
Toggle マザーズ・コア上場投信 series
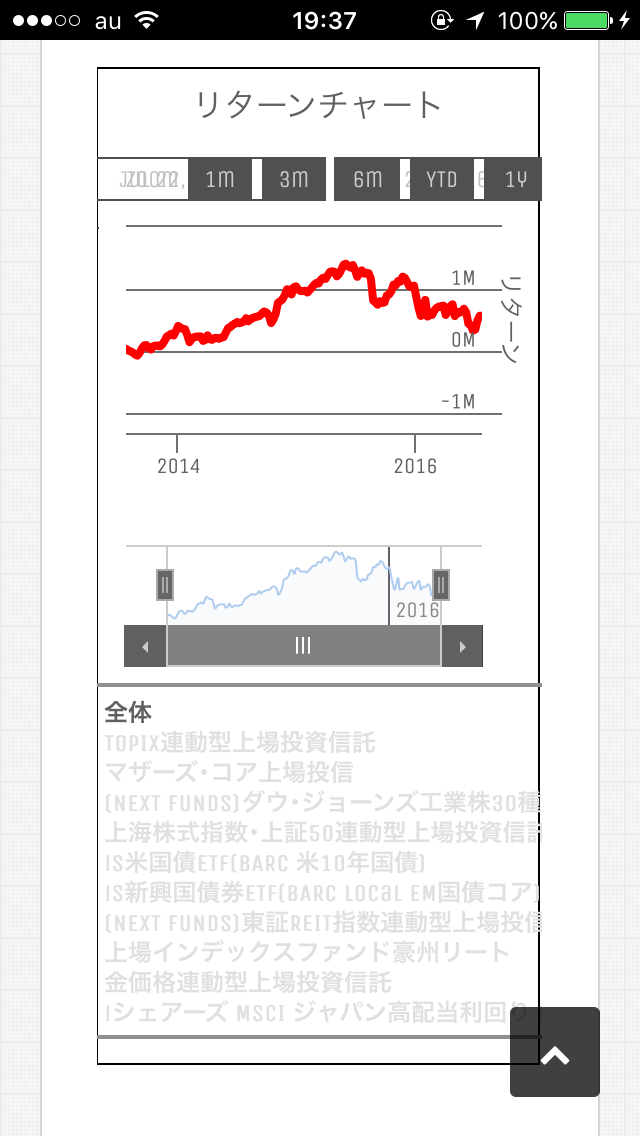tap(229, 772)
